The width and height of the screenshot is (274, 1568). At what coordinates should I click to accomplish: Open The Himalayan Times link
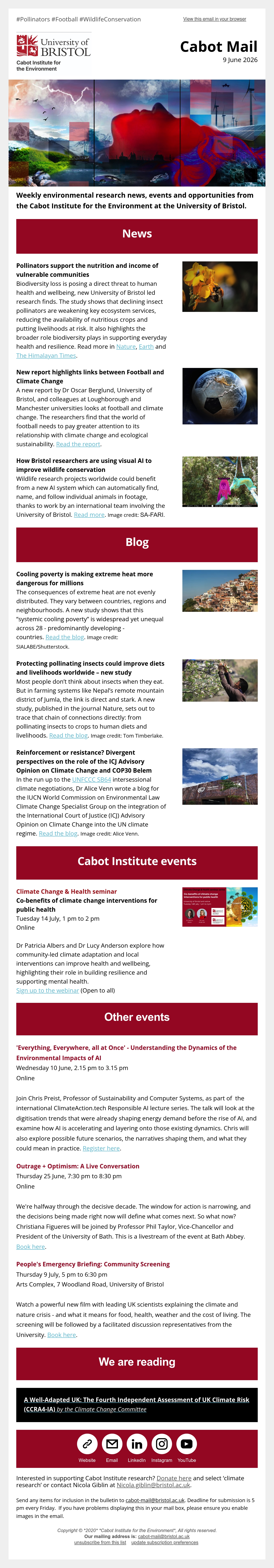point(46,356)
